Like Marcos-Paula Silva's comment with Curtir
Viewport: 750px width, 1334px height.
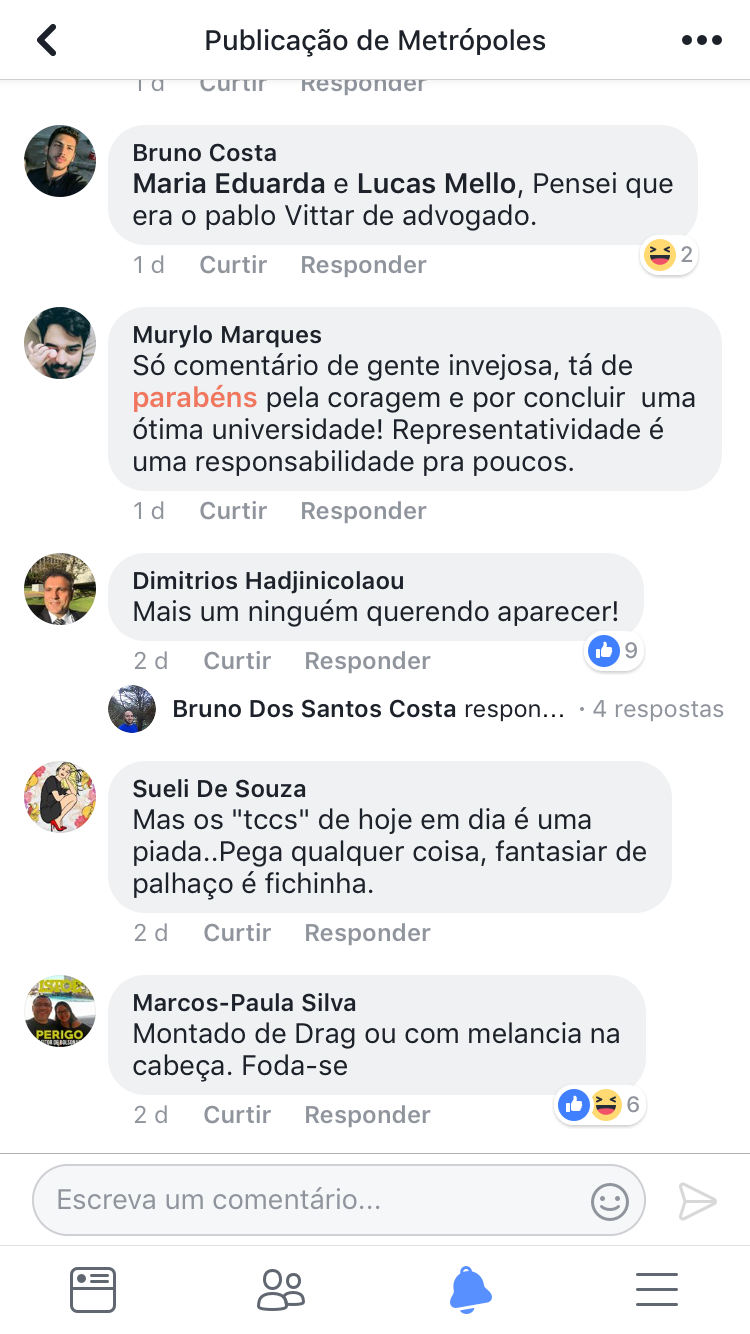[237, 1115]
